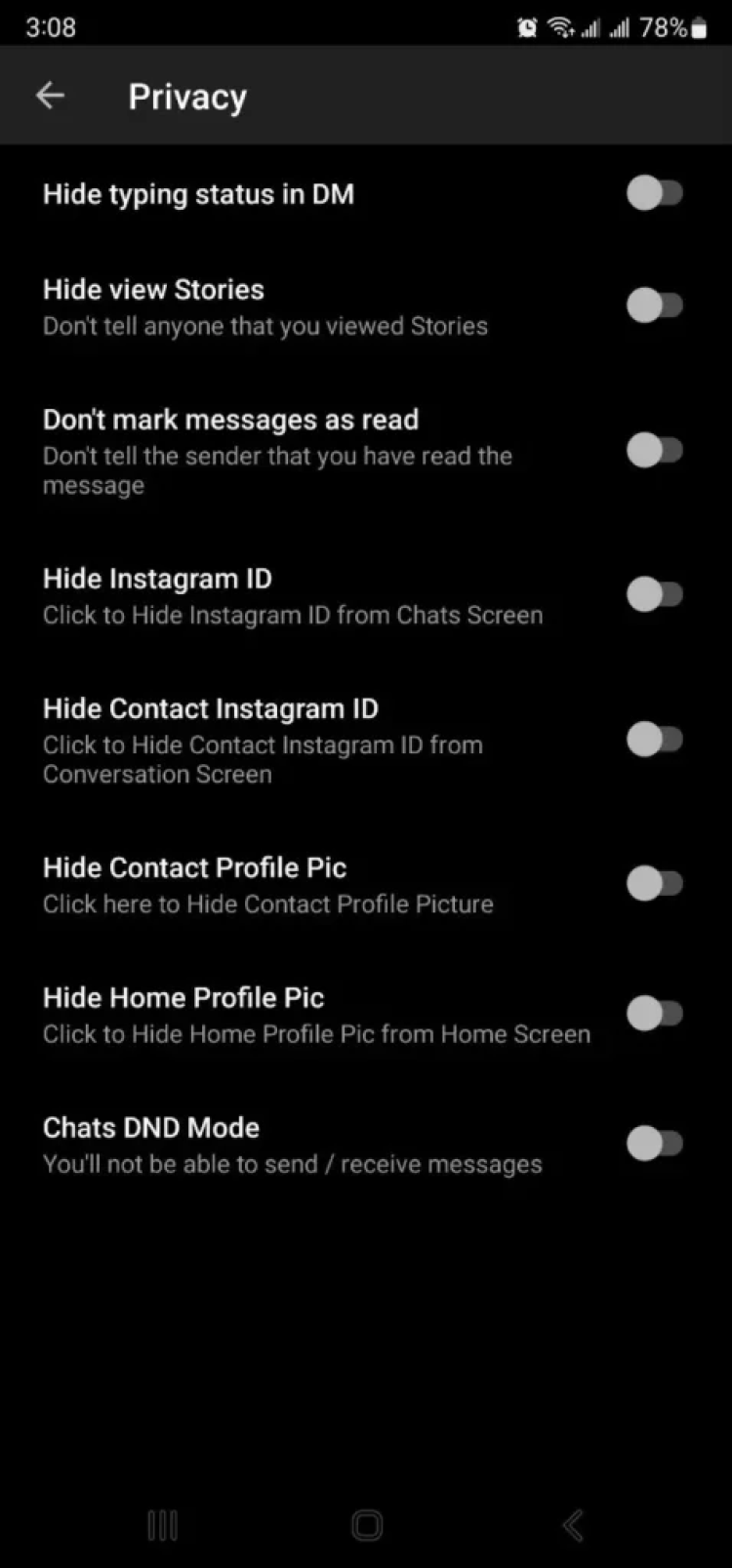Open the recent apps view

pyautogui.click(x=162, y=1525)
